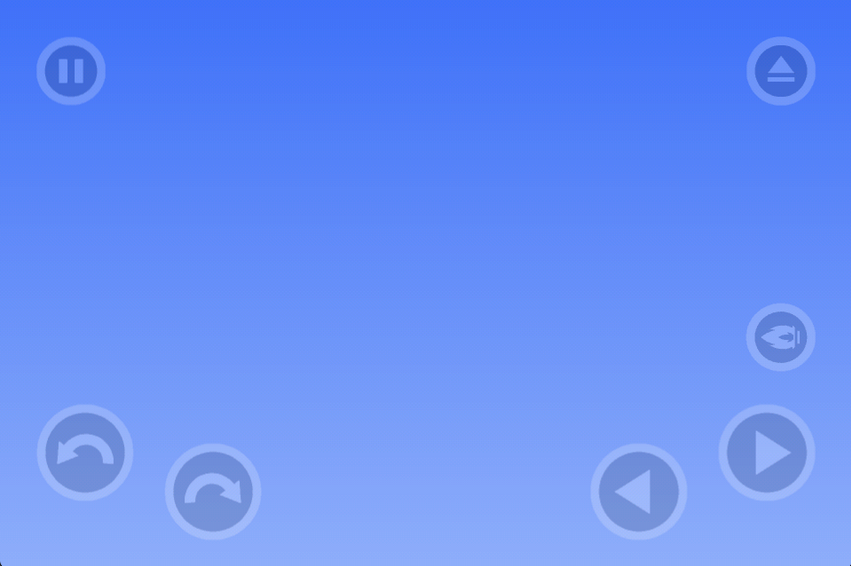
Task: Tap the left triangle arrow button
Action: tap(638, 492)
